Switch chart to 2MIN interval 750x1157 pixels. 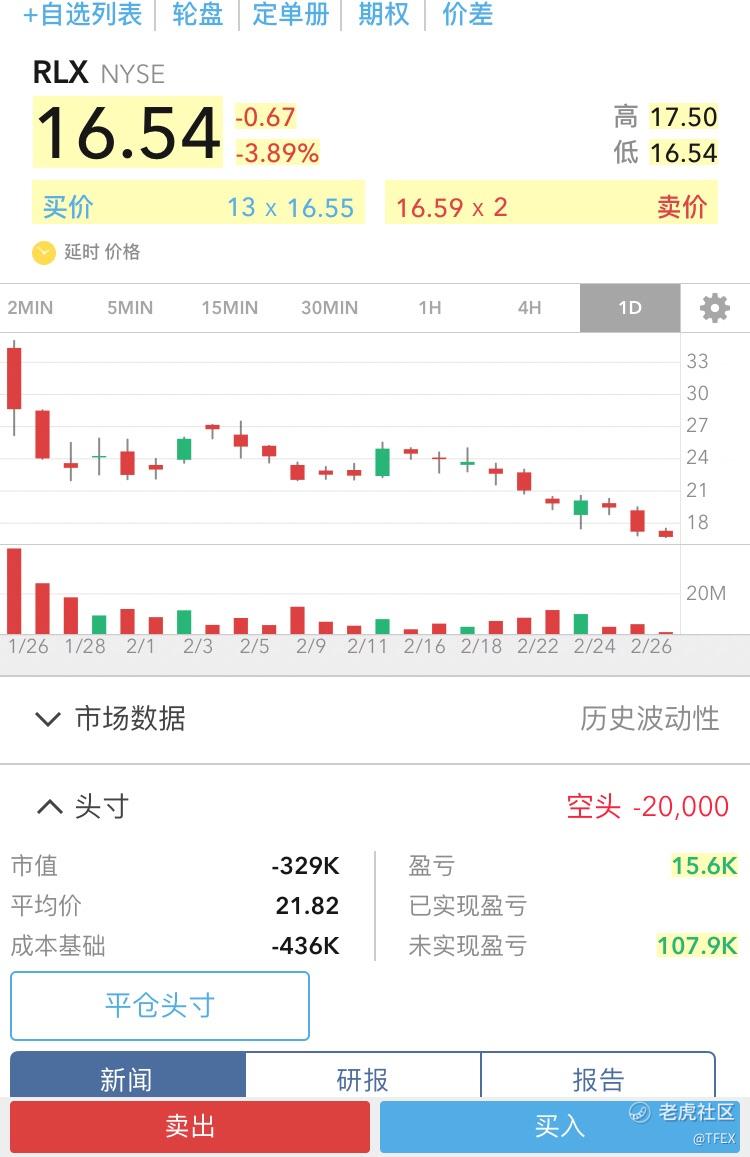[x=30, y=308]
